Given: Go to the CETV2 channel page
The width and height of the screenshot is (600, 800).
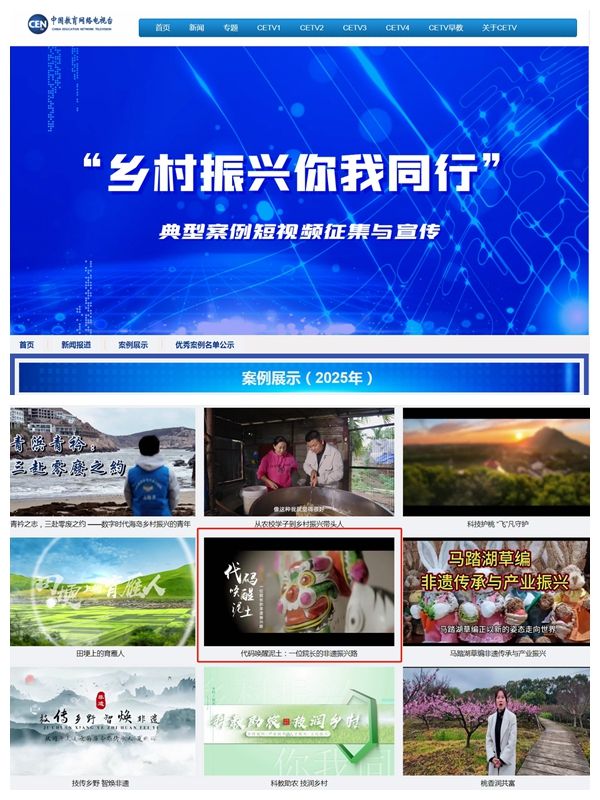Looking at the screenshot, I should click(x=311, y=28).
